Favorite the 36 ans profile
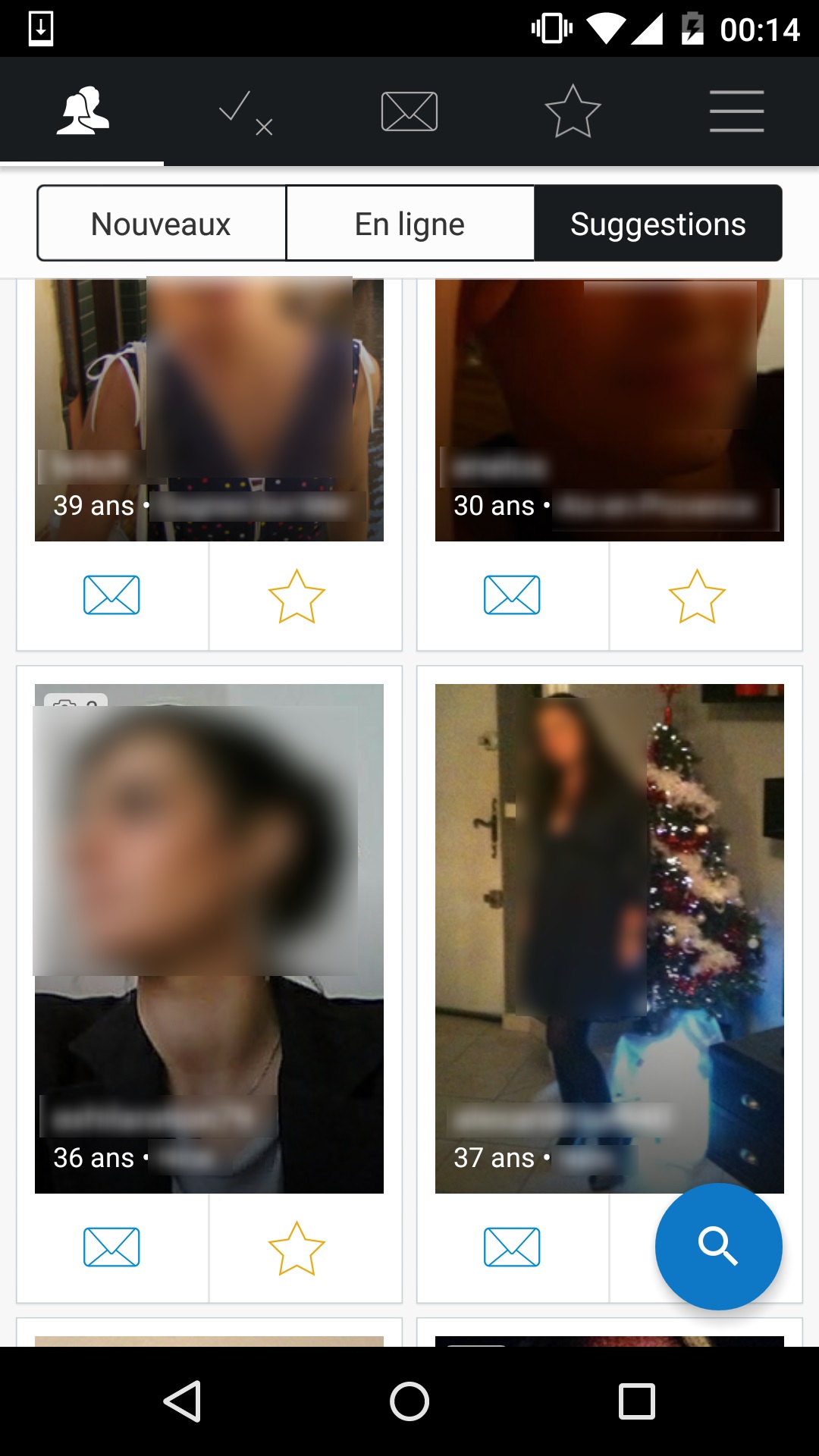Image resolution: width=819 pixels, height=1456 pixels. point(297,1248)
